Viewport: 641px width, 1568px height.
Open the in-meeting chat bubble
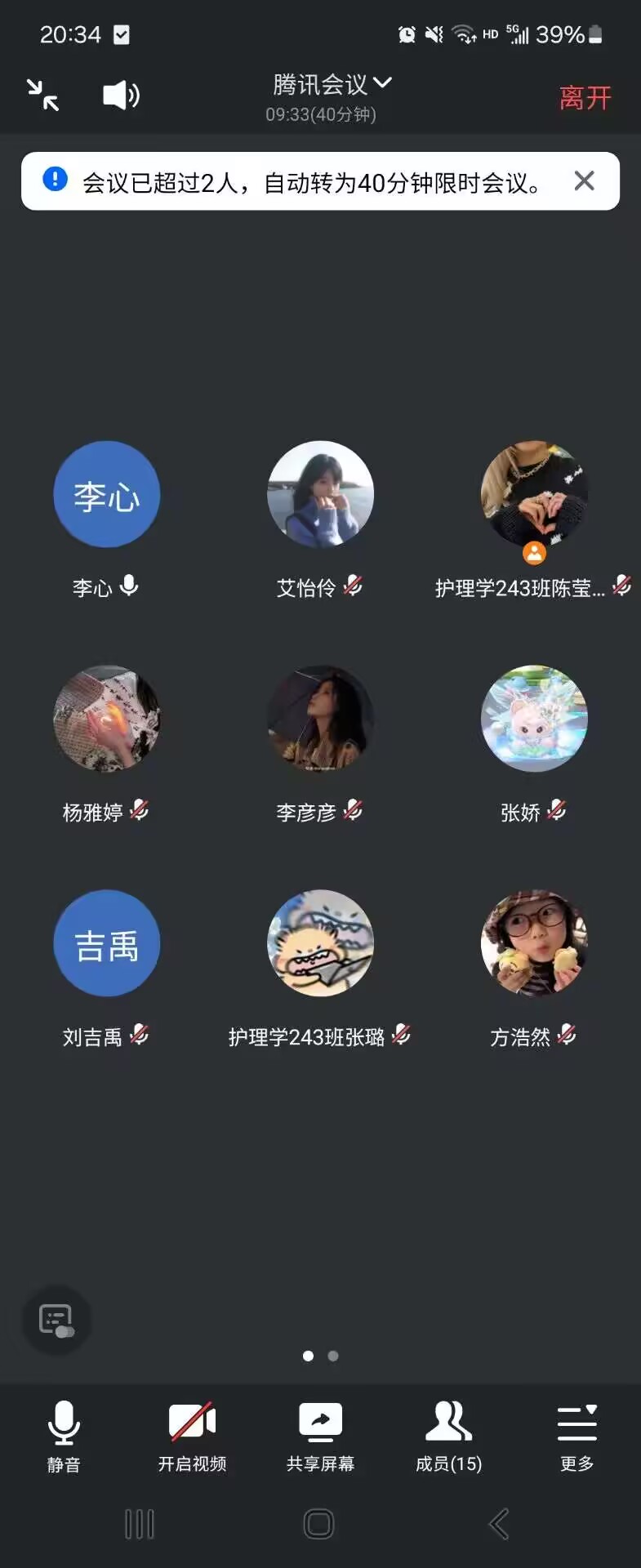tap(56, 1320)
